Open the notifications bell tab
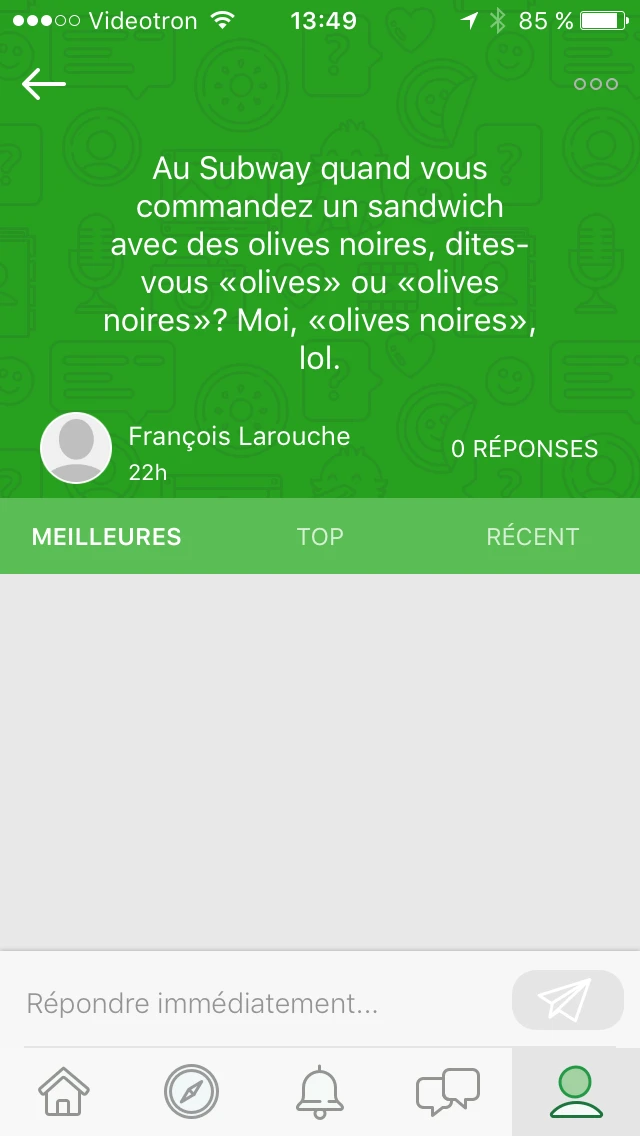The image size is (640, 1136). pos(320,1091)
